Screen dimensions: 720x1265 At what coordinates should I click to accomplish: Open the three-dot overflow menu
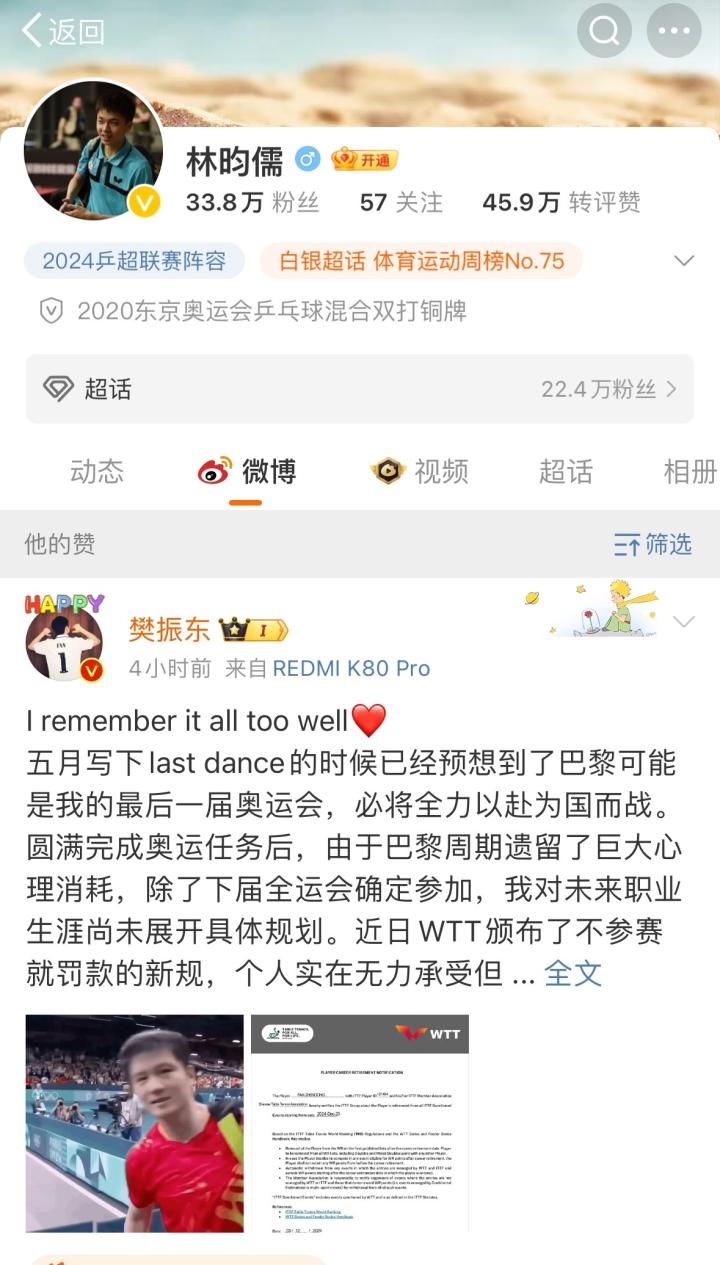674,31
